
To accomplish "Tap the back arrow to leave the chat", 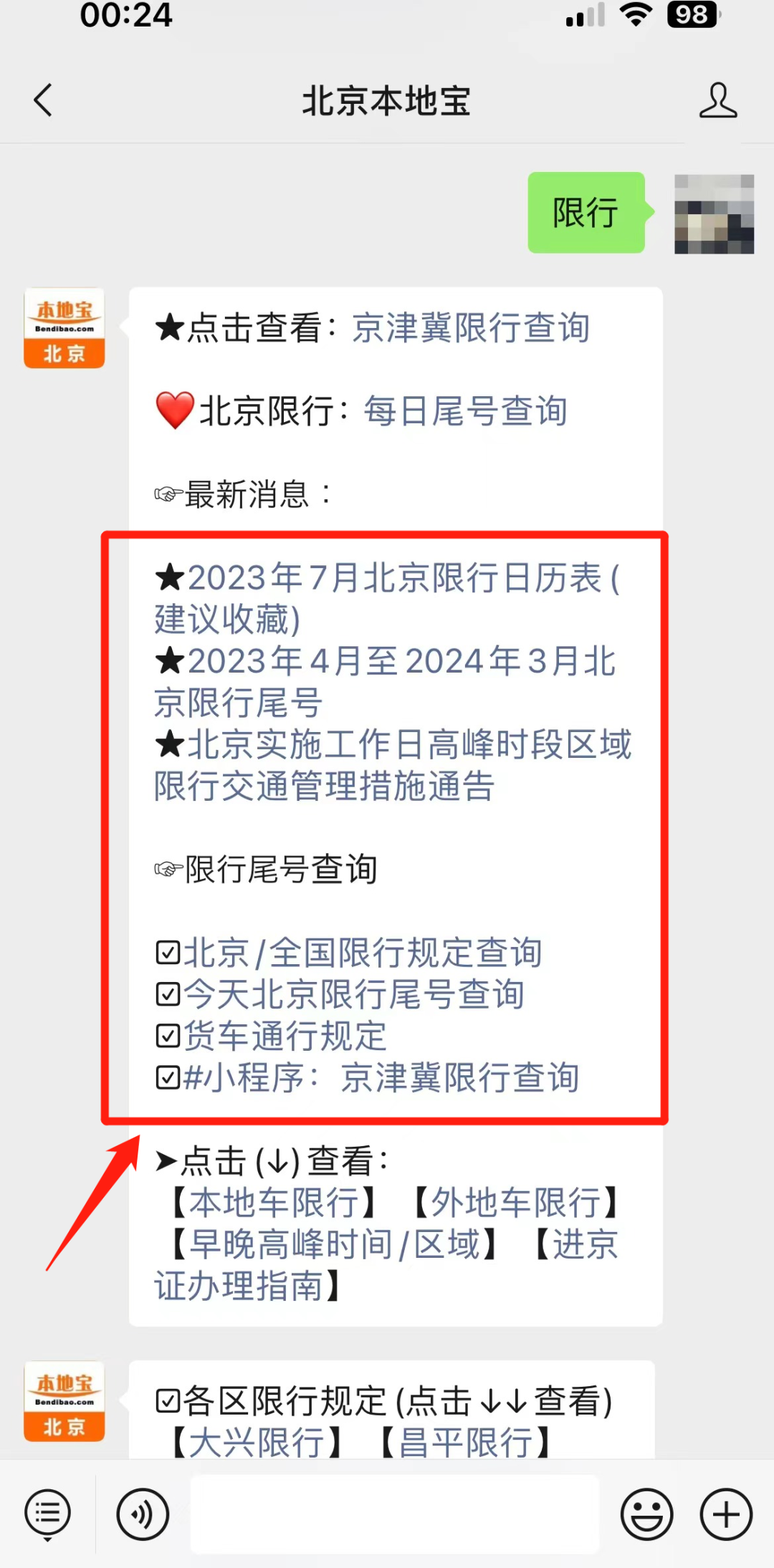I will click(43, 100).
